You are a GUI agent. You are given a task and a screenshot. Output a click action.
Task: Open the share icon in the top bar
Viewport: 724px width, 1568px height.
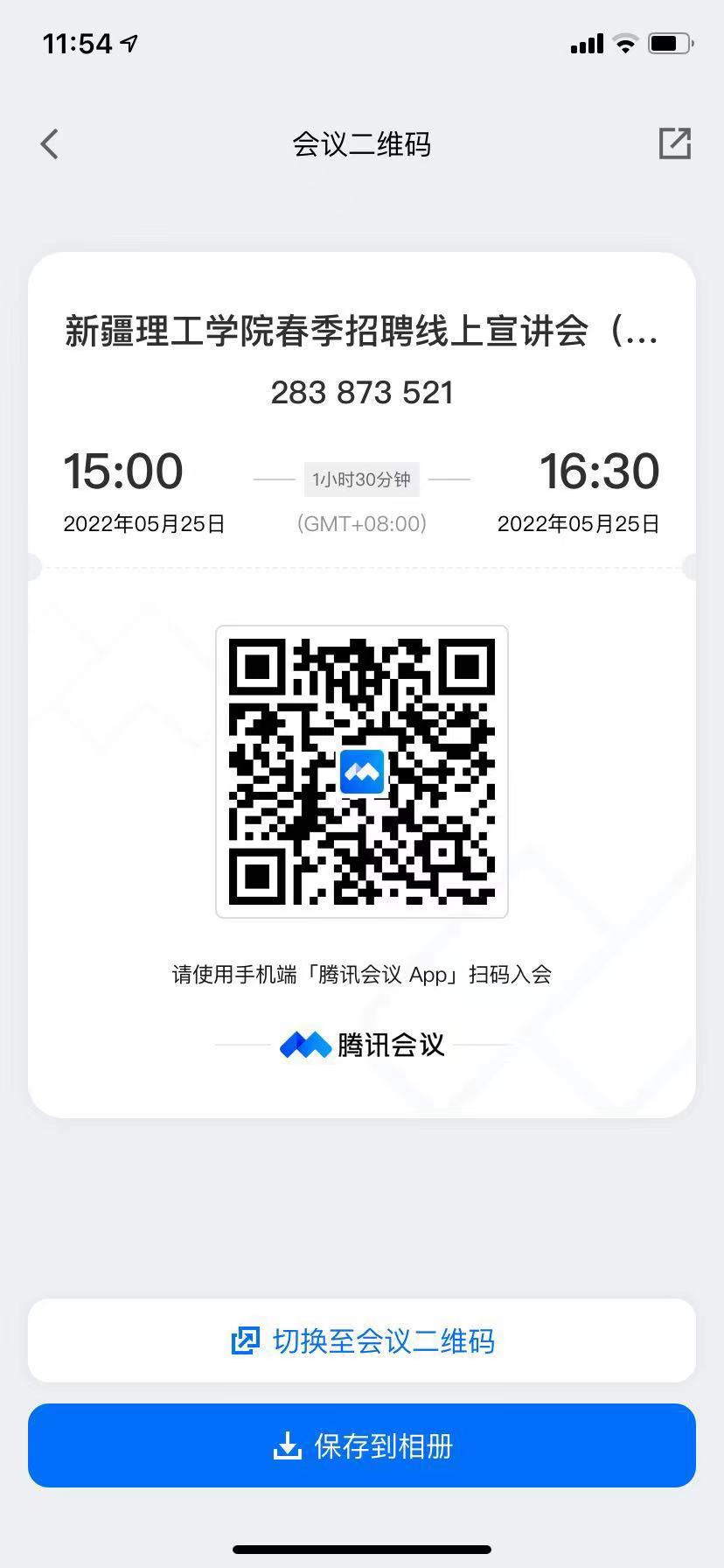674,143
